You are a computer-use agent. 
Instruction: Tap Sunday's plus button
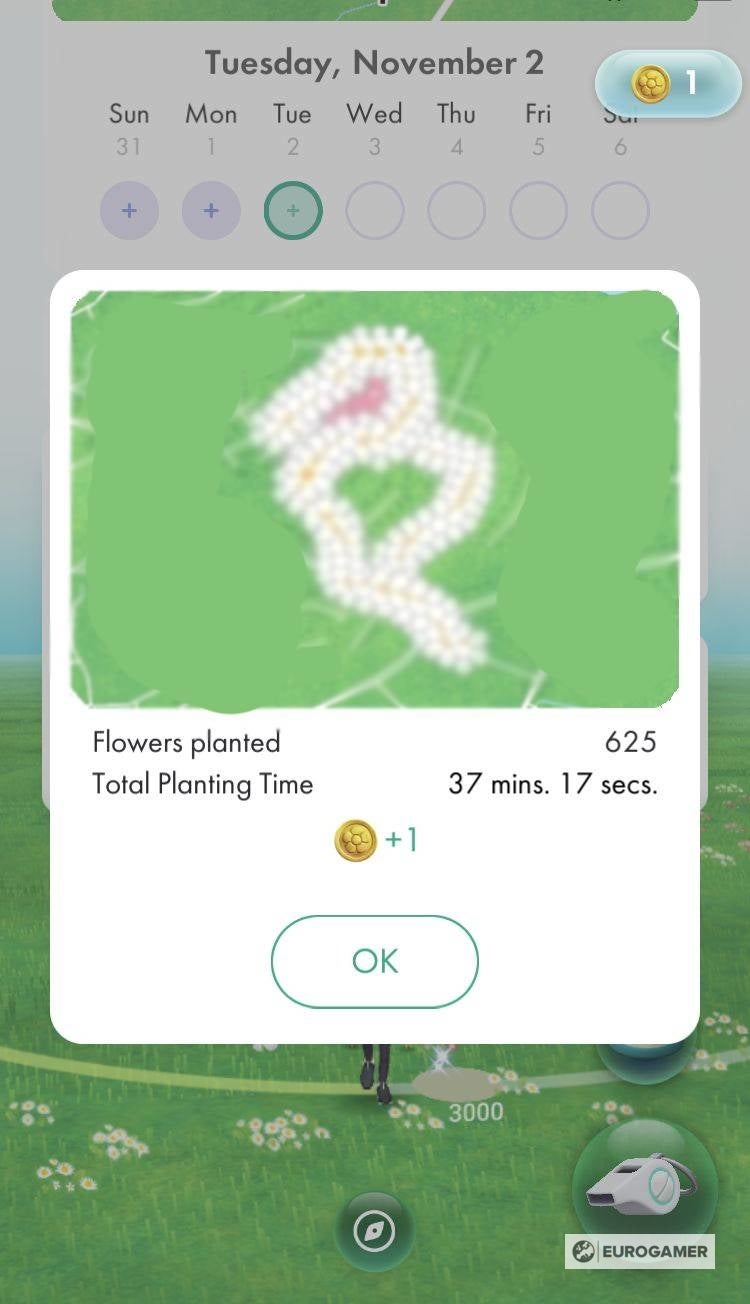click(129, 211)
